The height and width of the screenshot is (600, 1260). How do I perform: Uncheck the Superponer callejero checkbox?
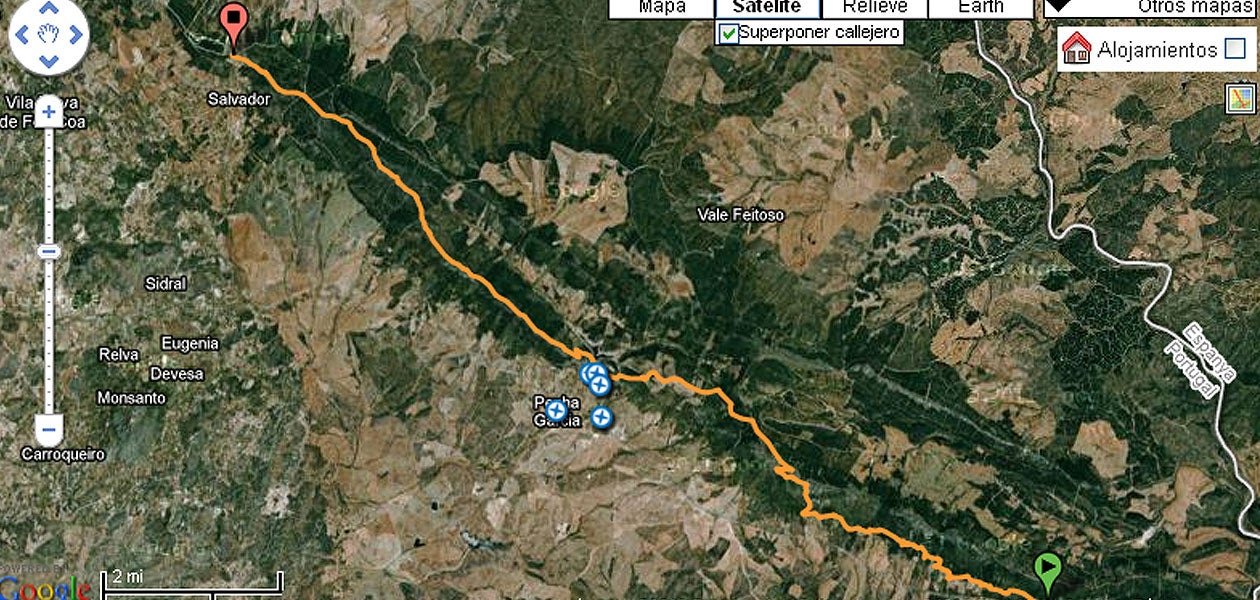pyautogui.click(x=729, y=32)
